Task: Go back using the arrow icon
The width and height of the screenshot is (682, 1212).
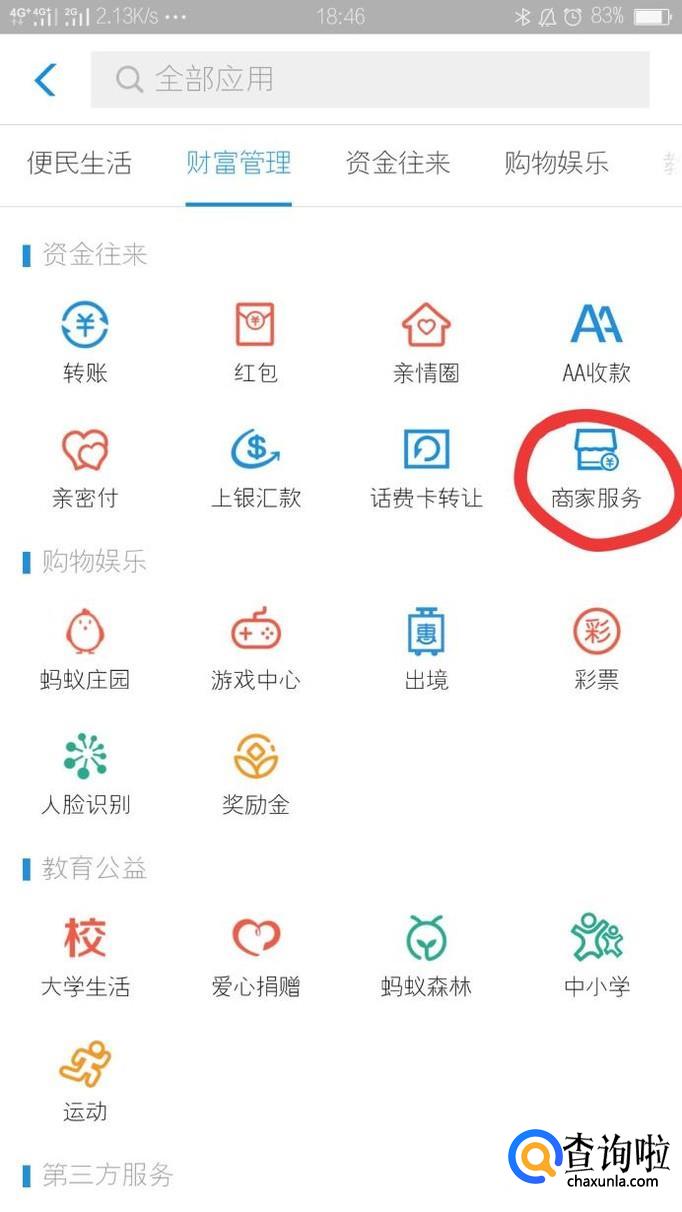Action: click(x=45, y=79)
